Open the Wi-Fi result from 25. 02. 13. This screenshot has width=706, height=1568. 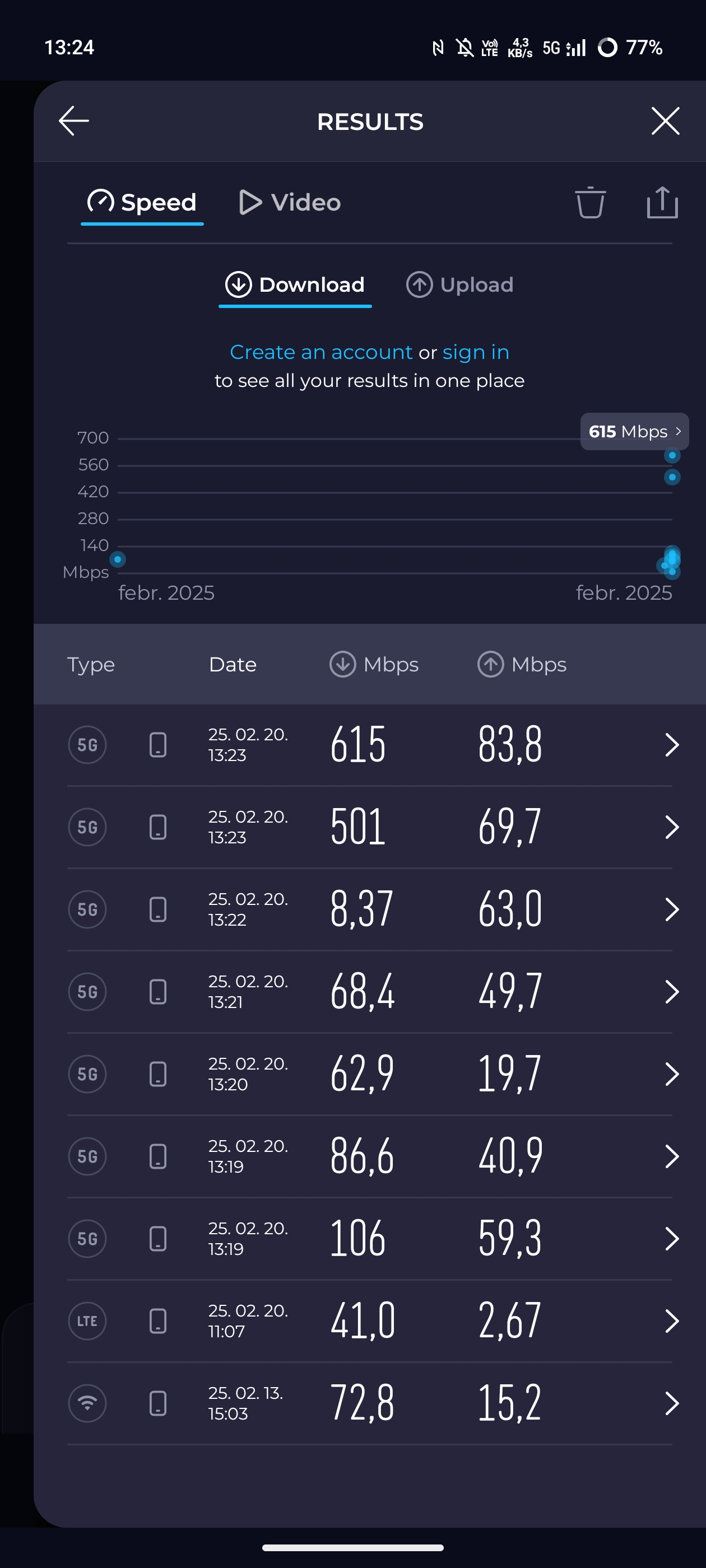[370, 1403]
